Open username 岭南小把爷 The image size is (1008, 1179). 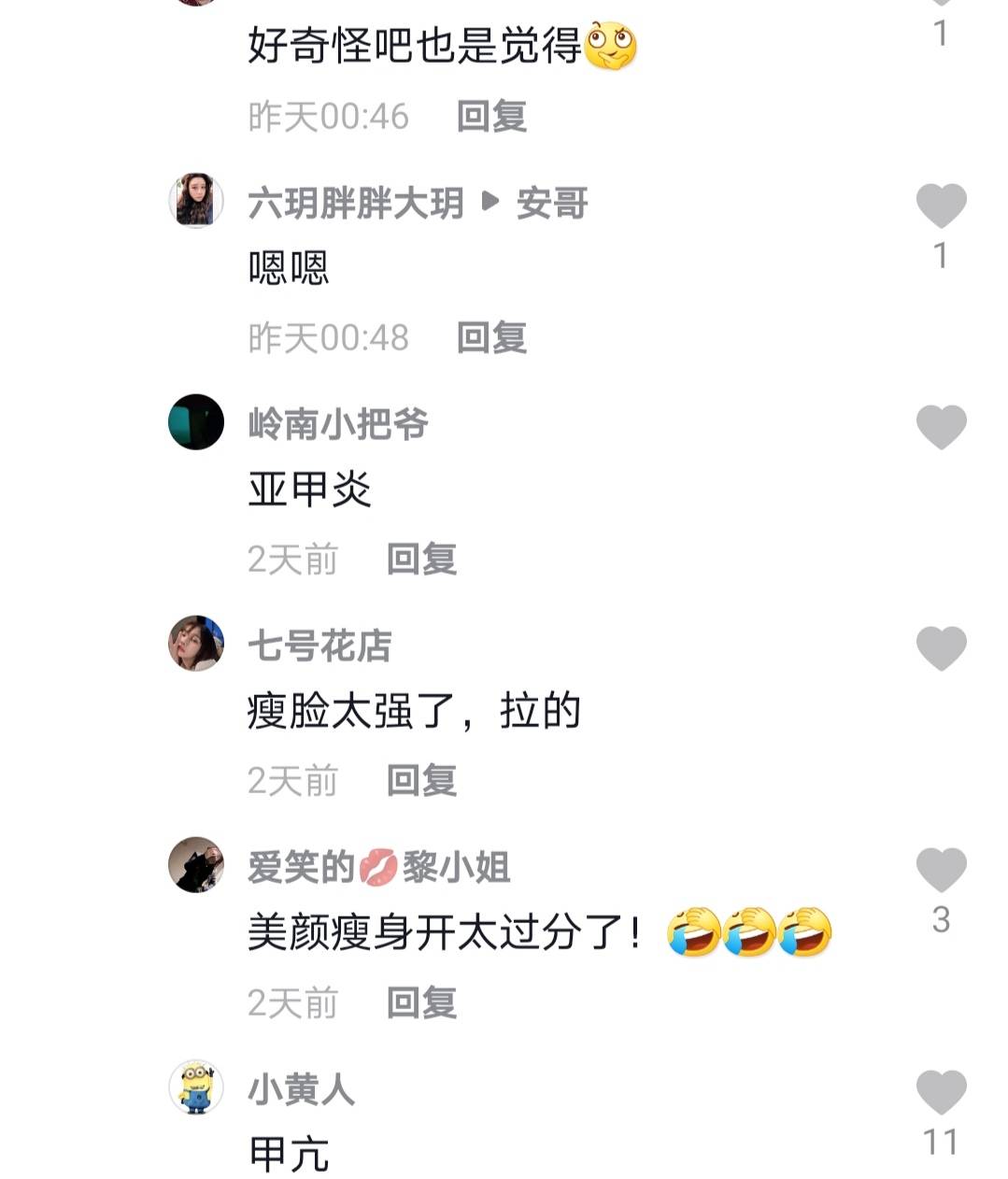tap(337, 424)
